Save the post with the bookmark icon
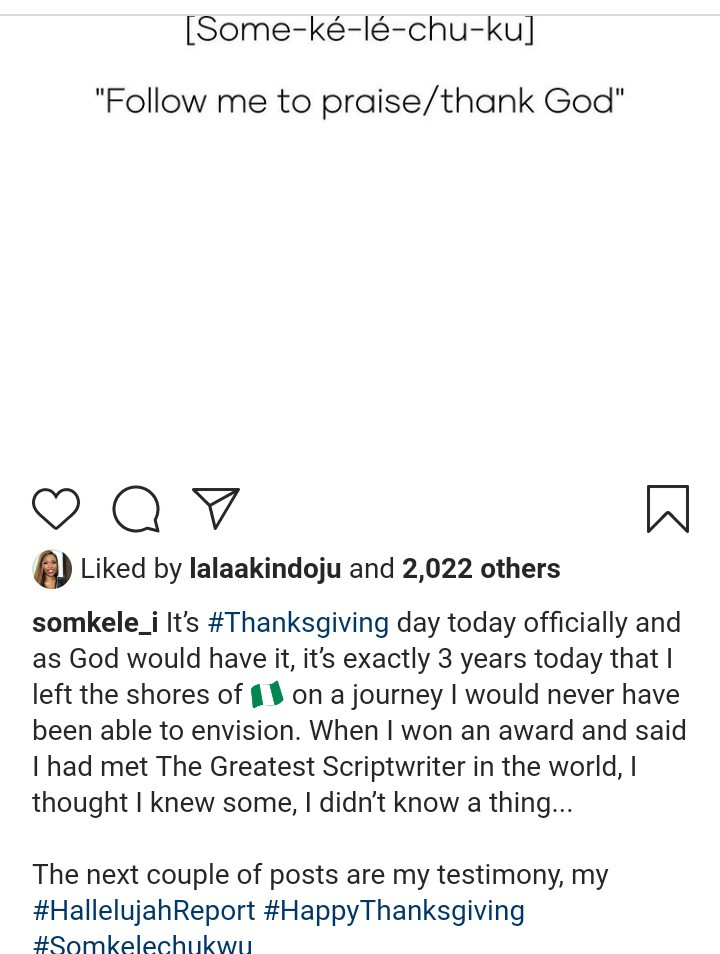 coord(667,509)
